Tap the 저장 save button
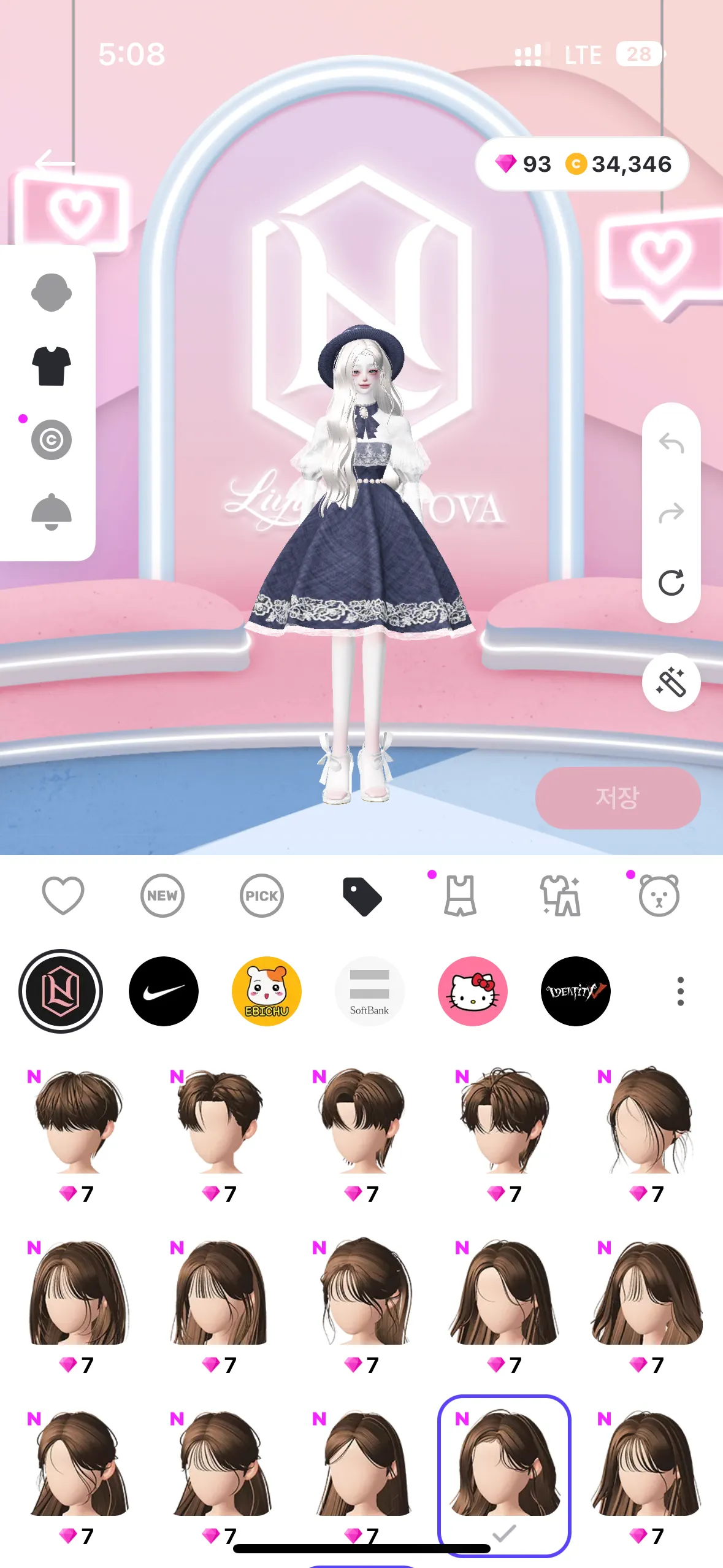The image size is (723, 1568). pos(618,797)
